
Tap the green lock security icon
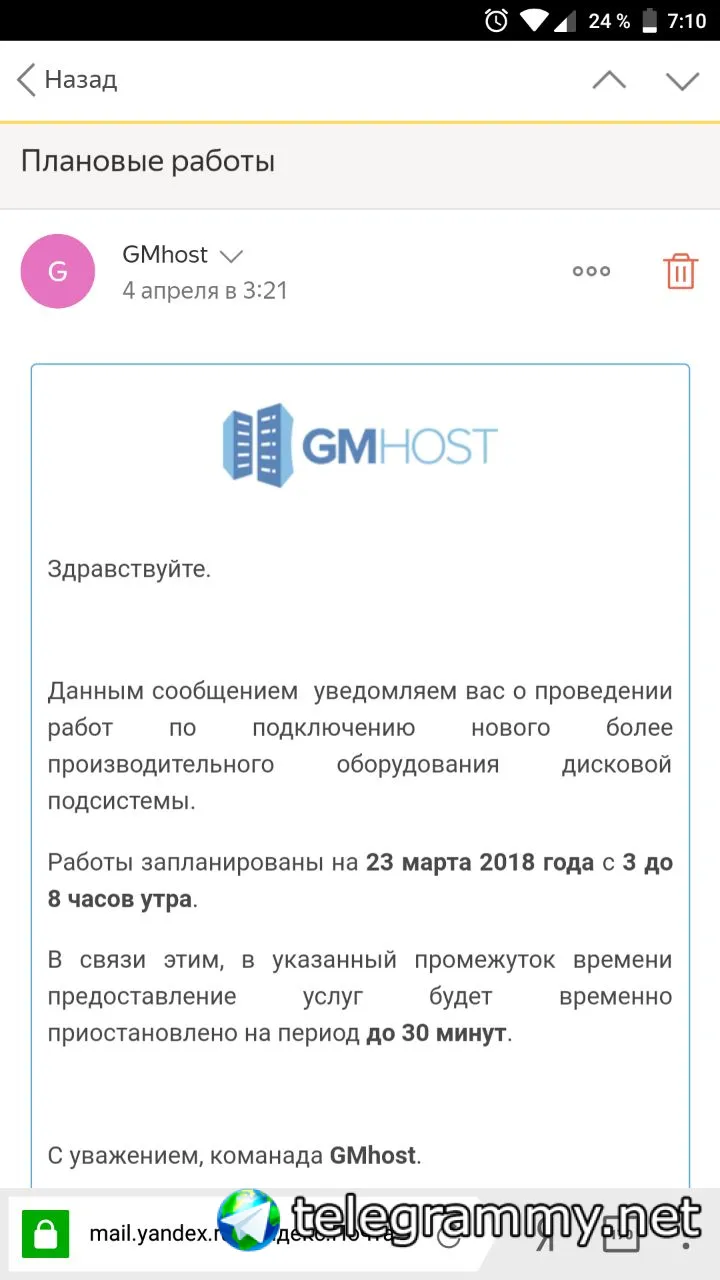click(45, 1233)
